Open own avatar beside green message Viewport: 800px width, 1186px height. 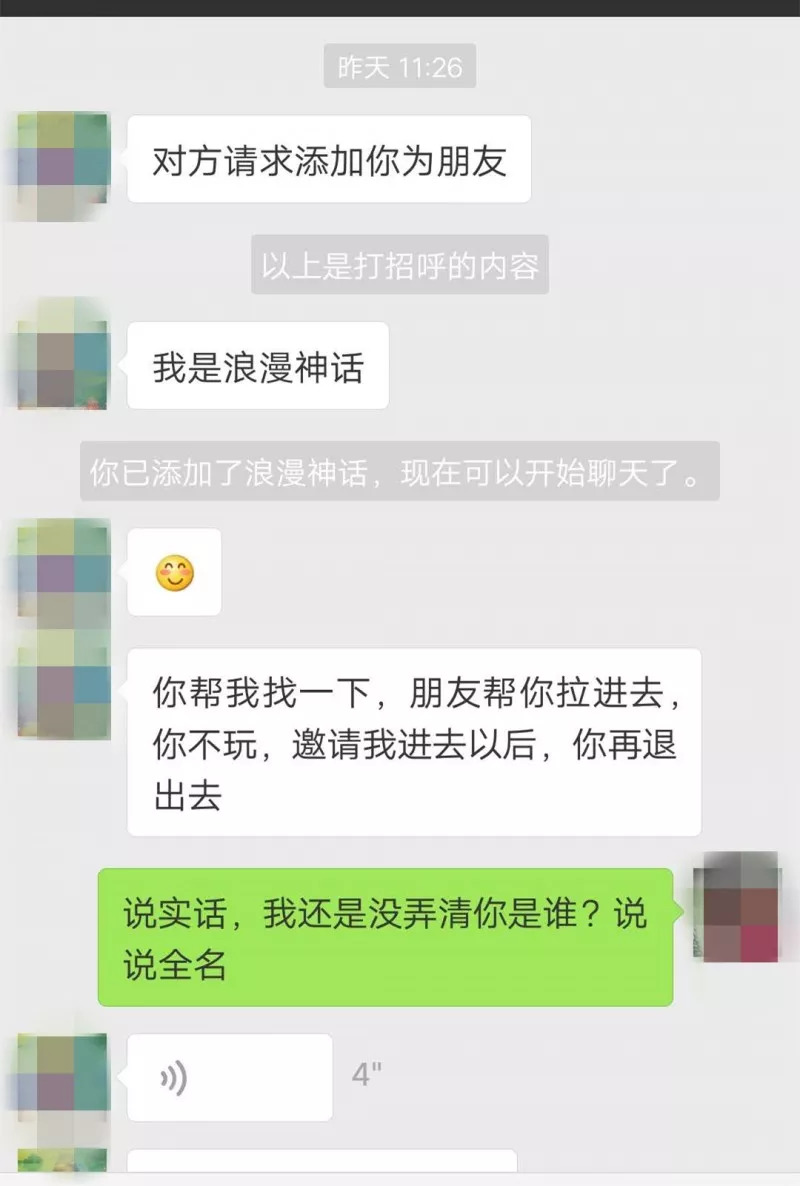tap(736, 908)
